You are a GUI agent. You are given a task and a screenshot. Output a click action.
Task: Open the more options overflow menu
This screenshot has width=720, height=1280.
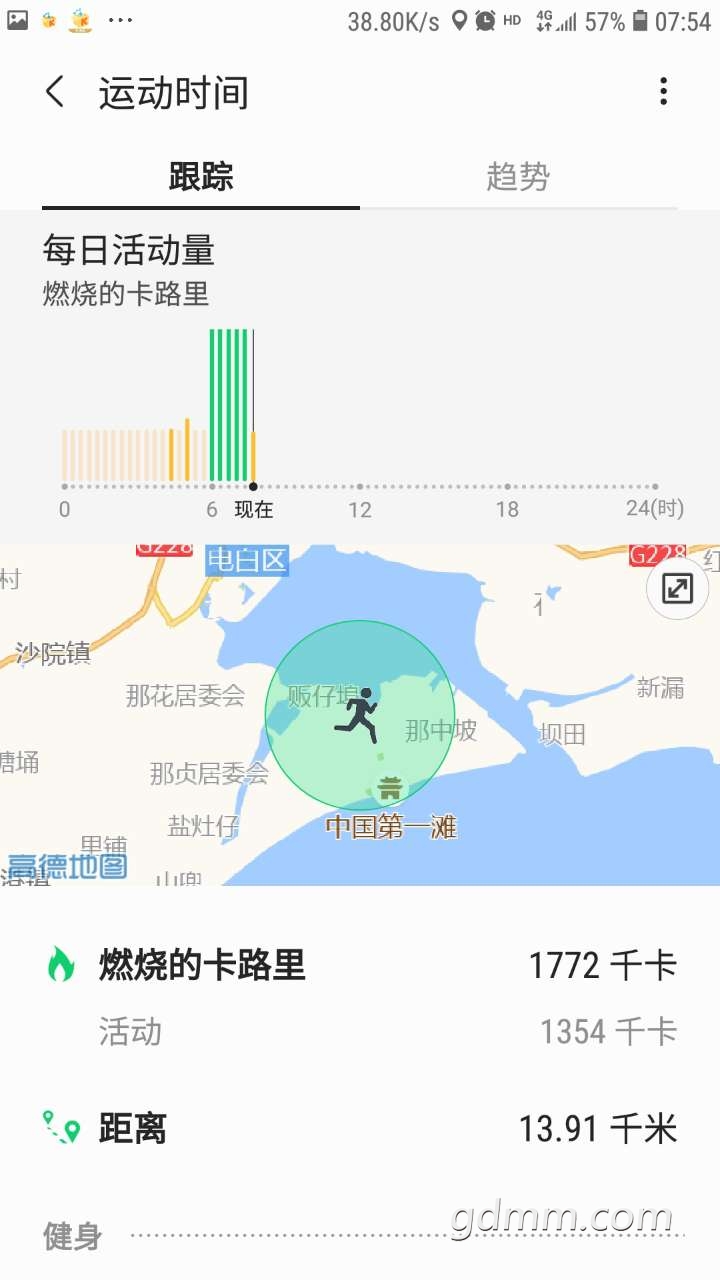pyautogui.click(x=663, y=93)
